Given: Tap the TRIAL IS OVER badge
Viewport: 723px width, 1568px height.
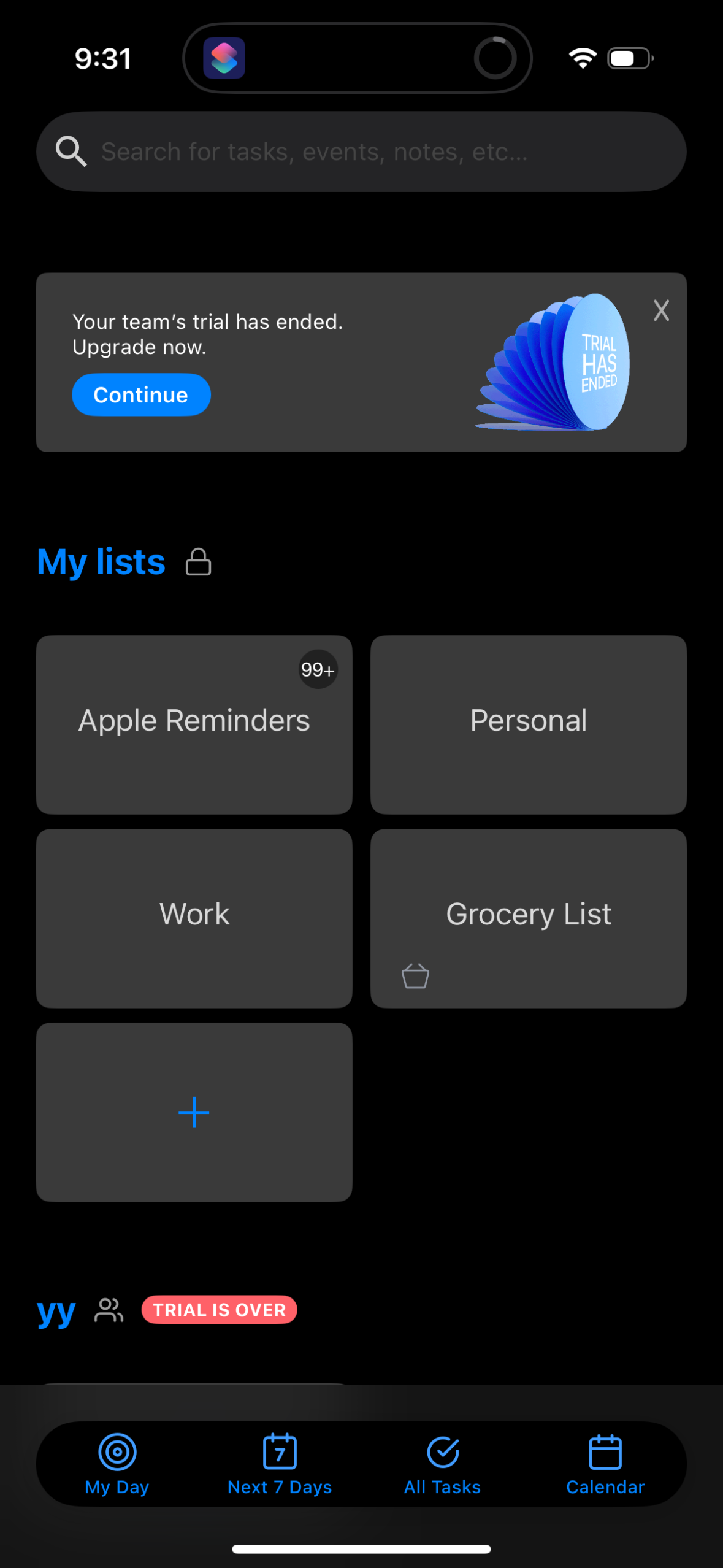Looking at the screenshot, I should coord(219,1310).
